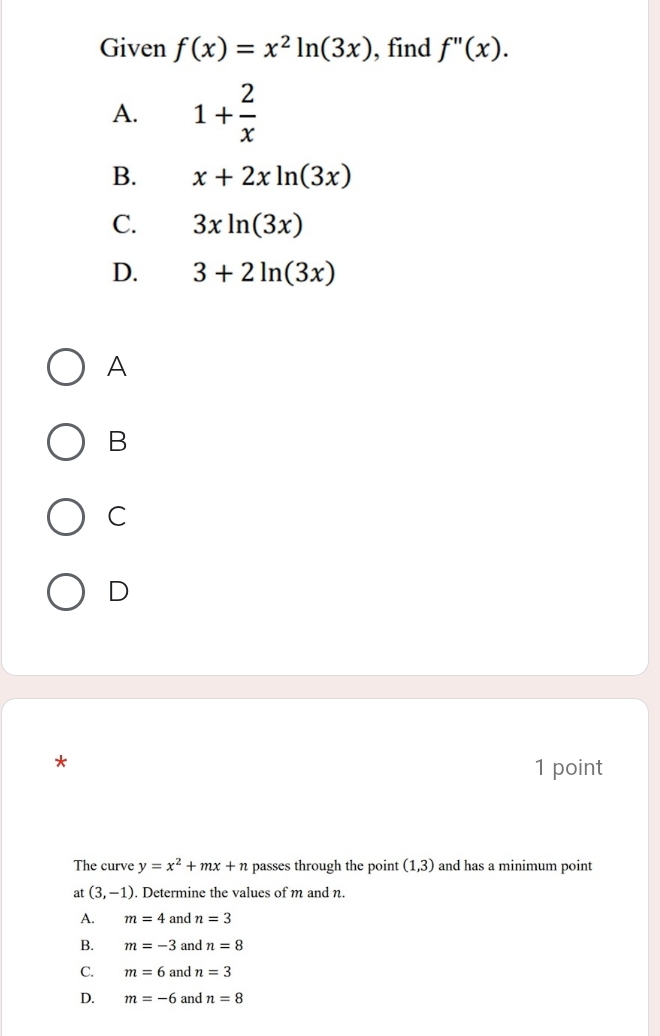Image resolution: width=660 pixels, height=1036 pixels.
Task: Select answer option A
Action: (66, 367)
